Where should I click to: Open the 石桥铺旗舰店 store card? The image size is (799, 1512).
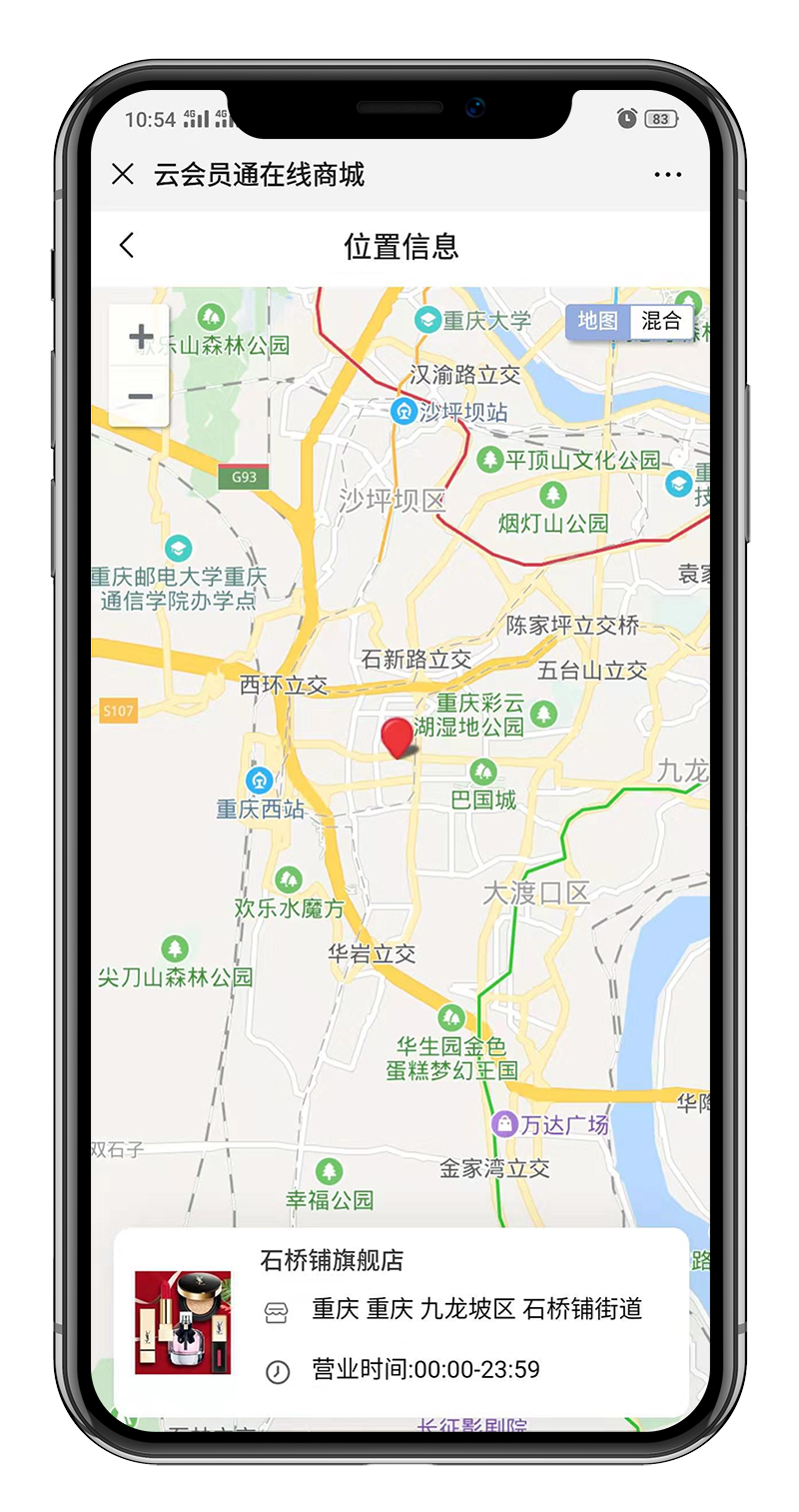[x=399, y=1319]
